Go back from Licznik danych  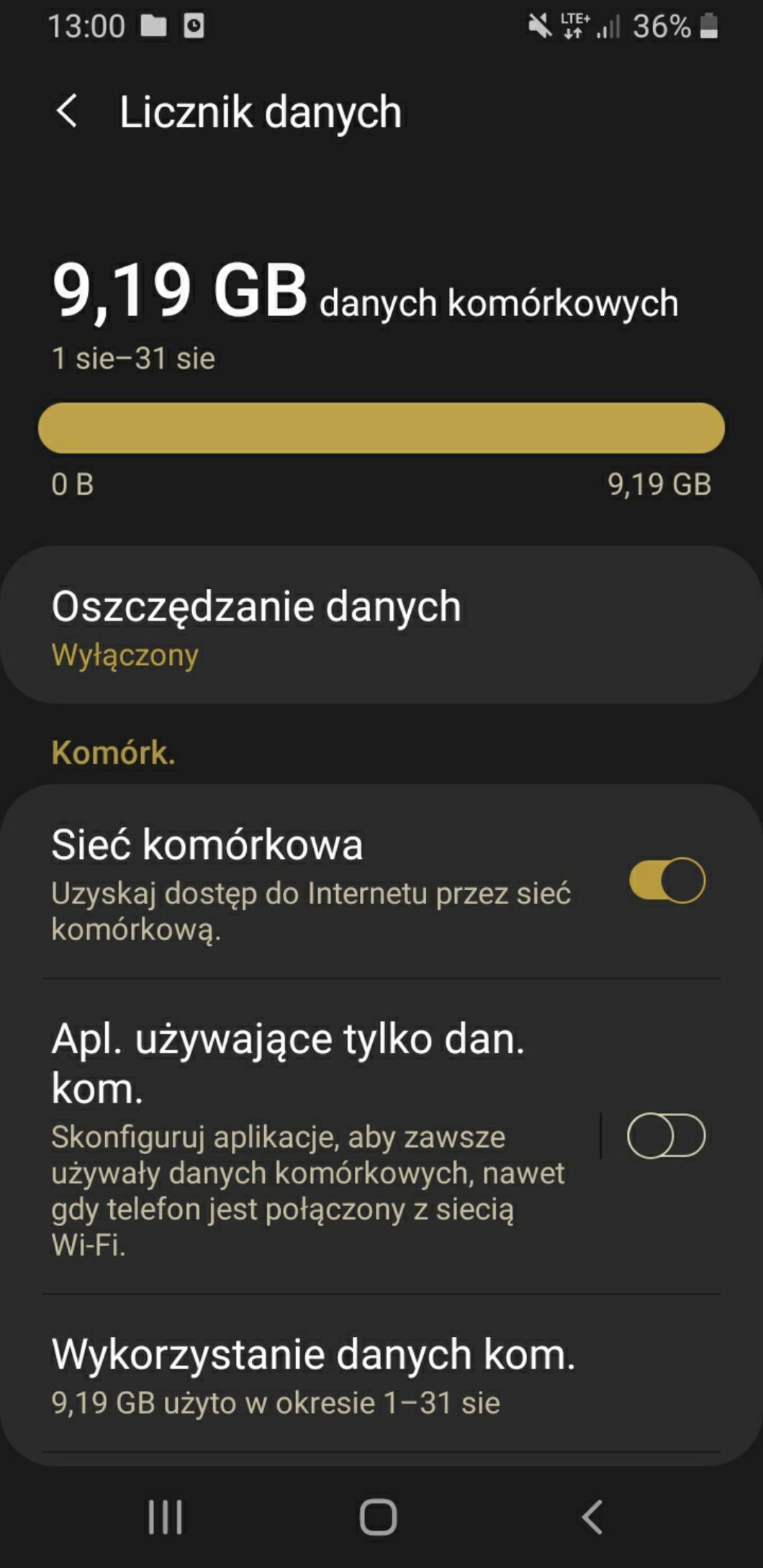67,112
